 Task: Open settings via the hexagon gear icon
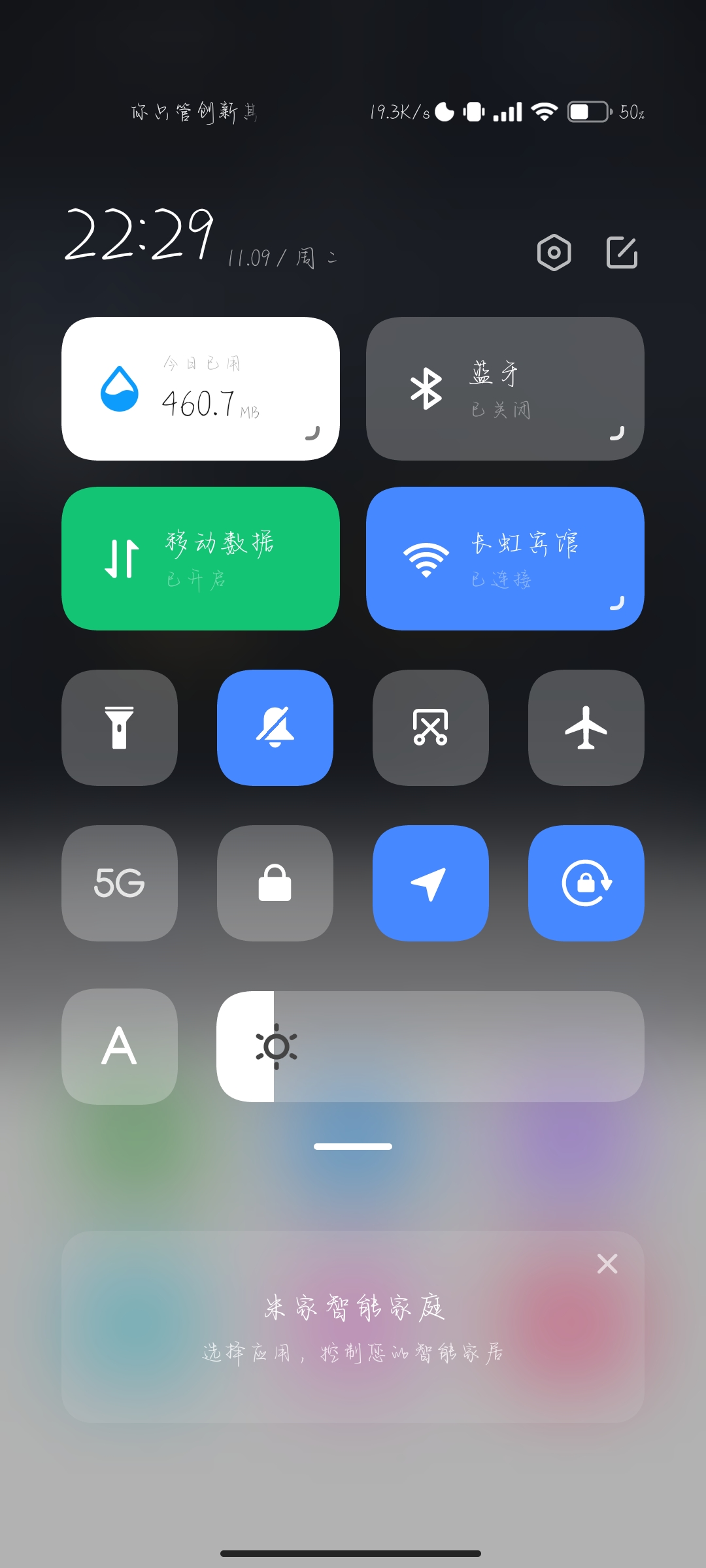click(554, 252)
